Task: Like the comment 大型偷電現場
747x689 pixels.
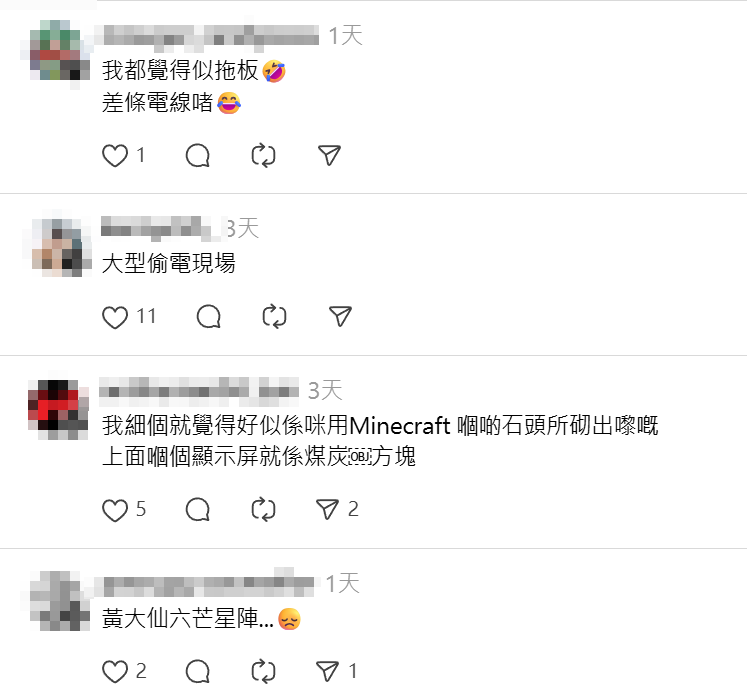Action: (116, 317)
